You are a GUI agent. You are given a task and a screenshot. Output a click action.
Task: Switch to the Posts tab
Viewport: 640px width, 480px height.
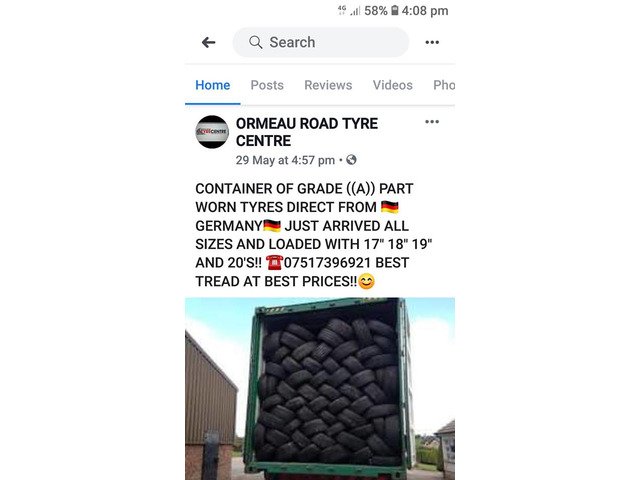pyautogui.click(x=267, y=85)
